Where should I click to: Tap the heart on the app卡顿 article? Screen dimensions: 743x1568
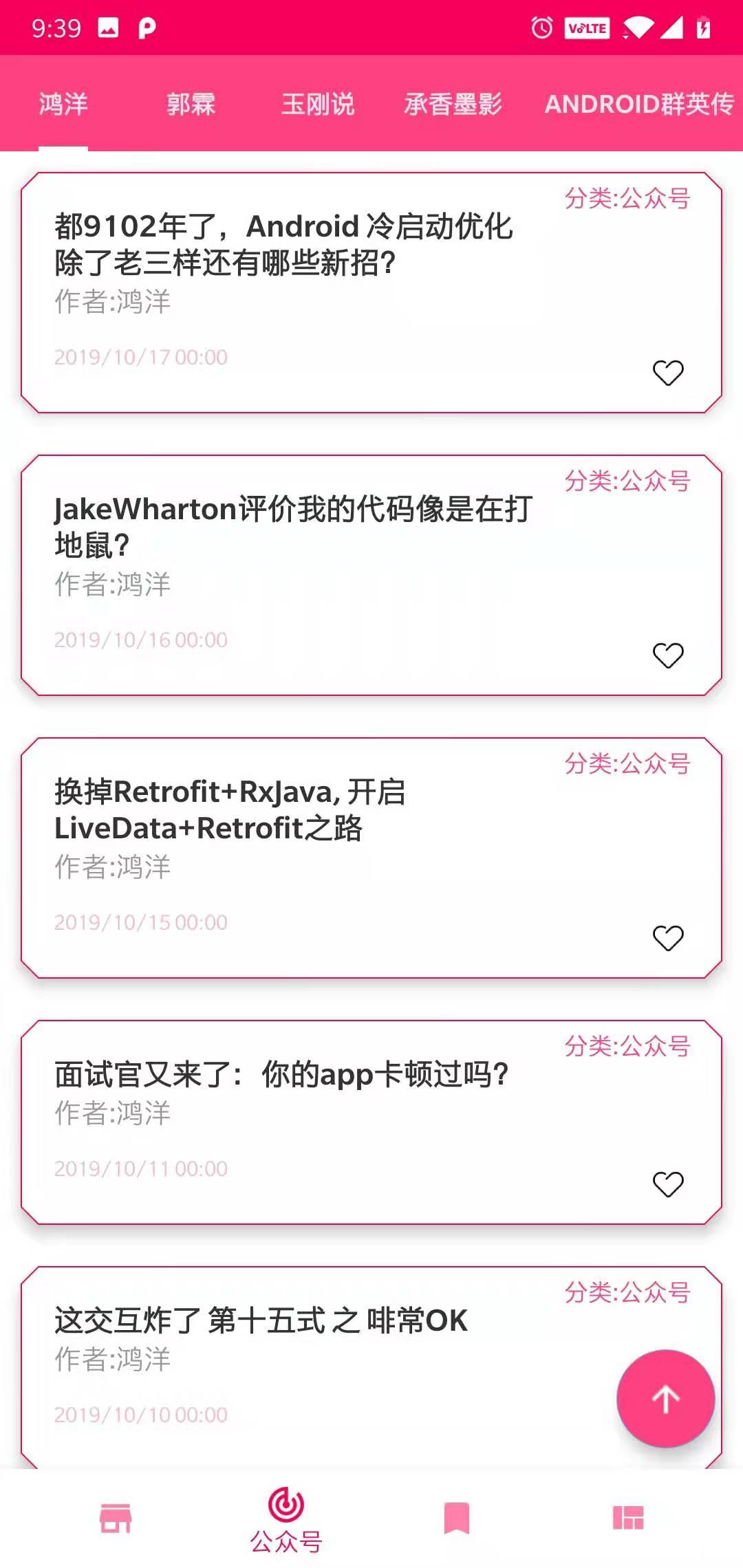pyautogui.click(x=668, y=1184)
